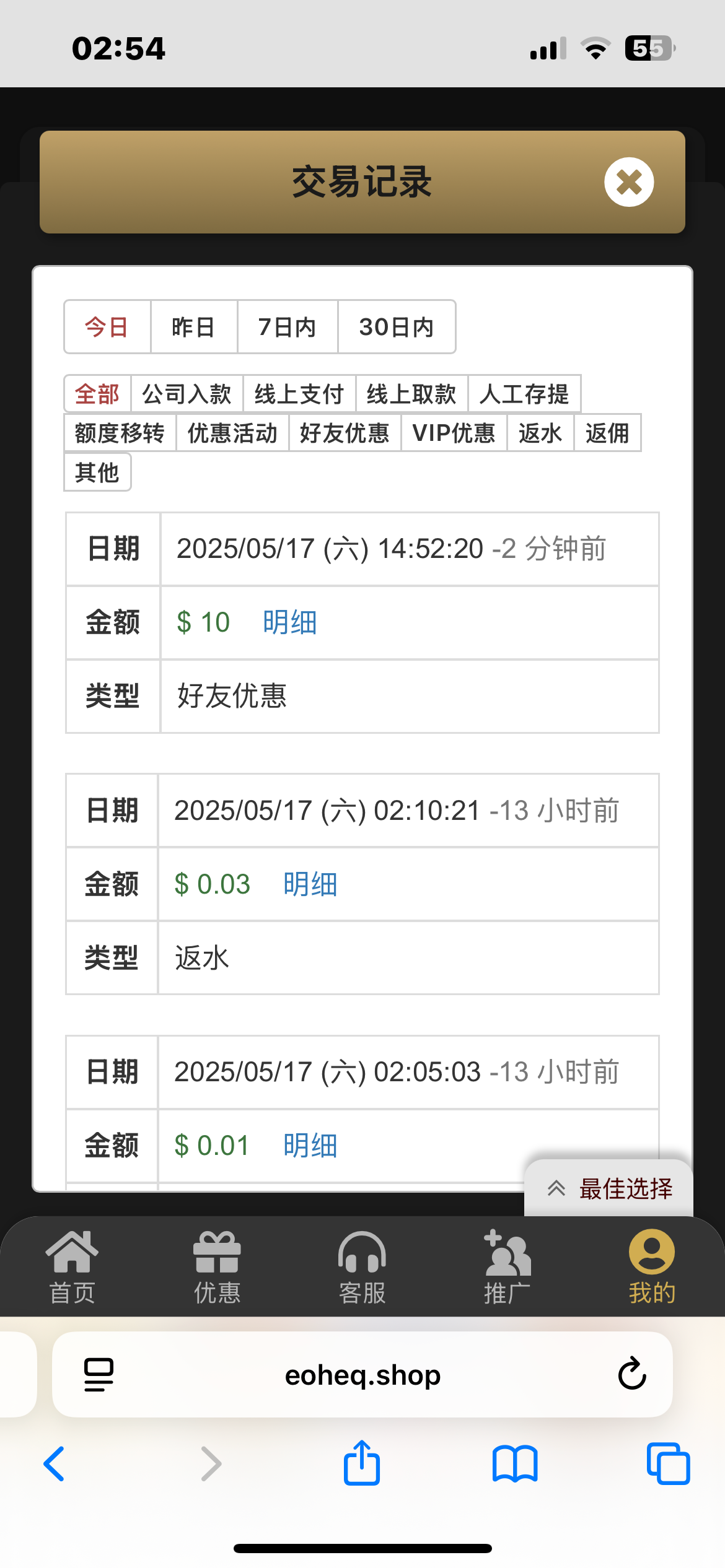Filter by 优惠活动 type
The width and height of the screenshot is (725, 1568).
pyautogui.click(x=232, y=433)
